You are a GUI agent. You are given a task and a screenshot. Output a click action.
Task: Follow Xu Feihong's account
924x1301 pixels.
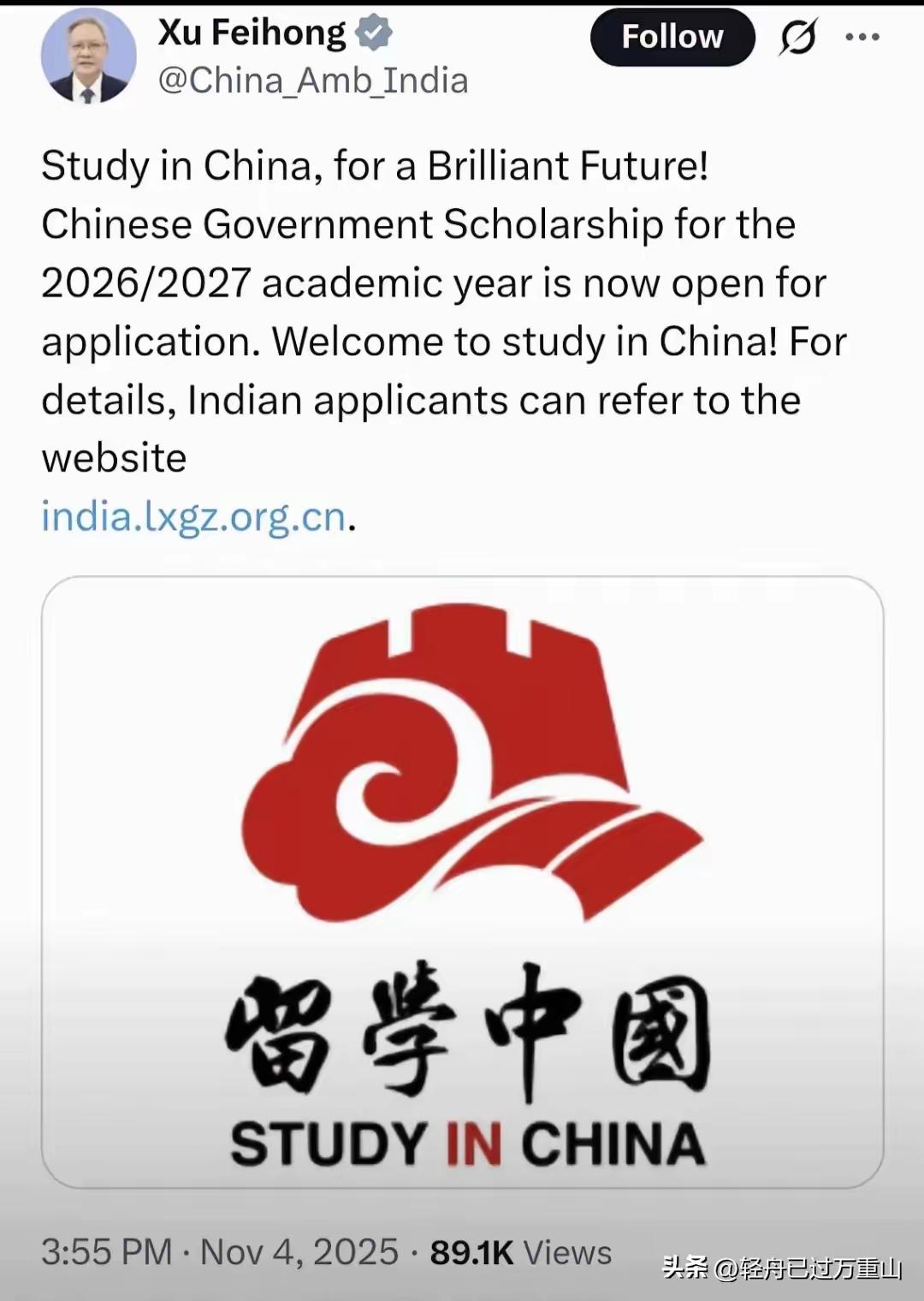(672, 38)
